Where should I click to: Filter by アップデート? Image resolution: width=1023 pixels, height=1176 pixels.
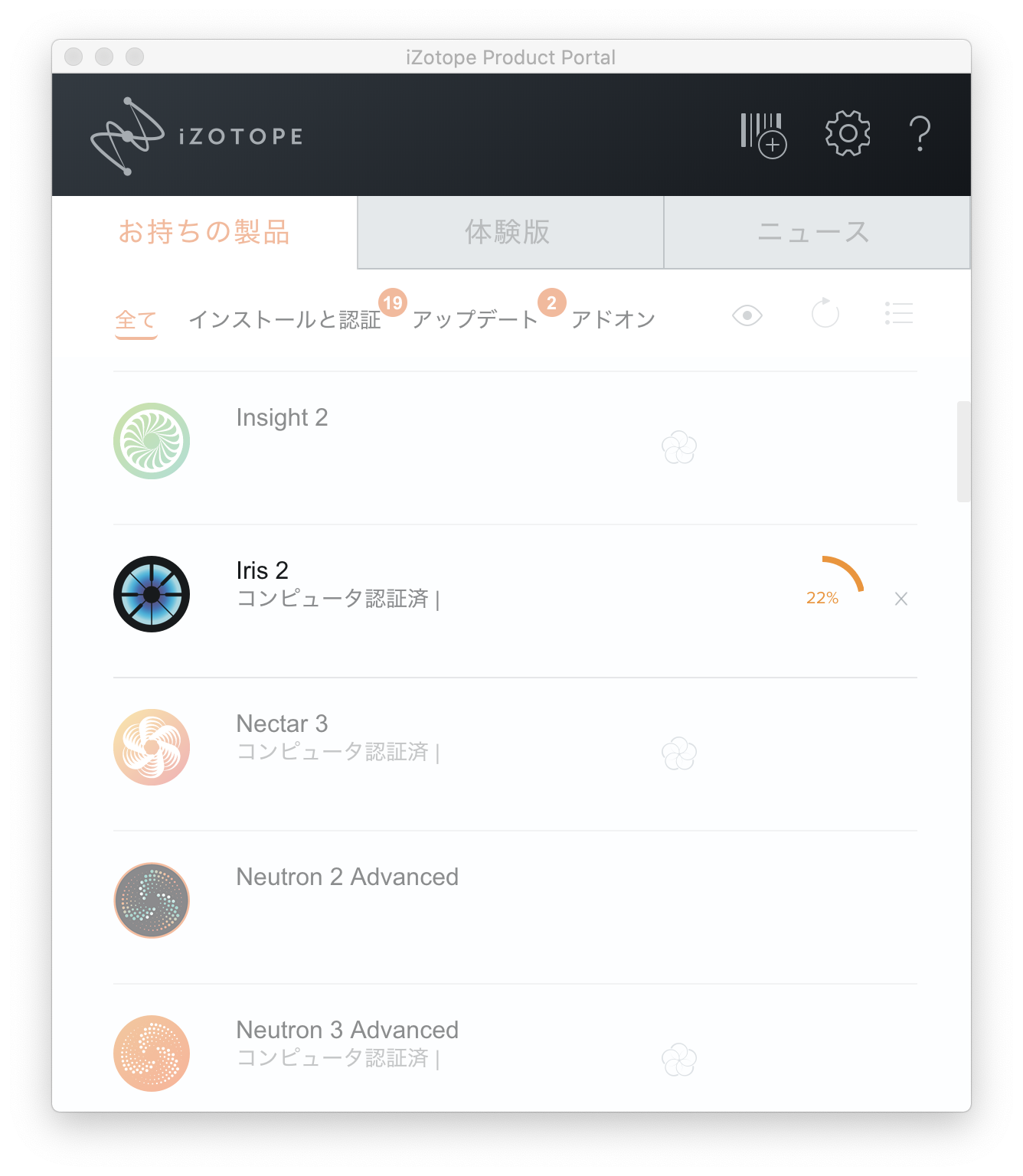click(475, 319)
